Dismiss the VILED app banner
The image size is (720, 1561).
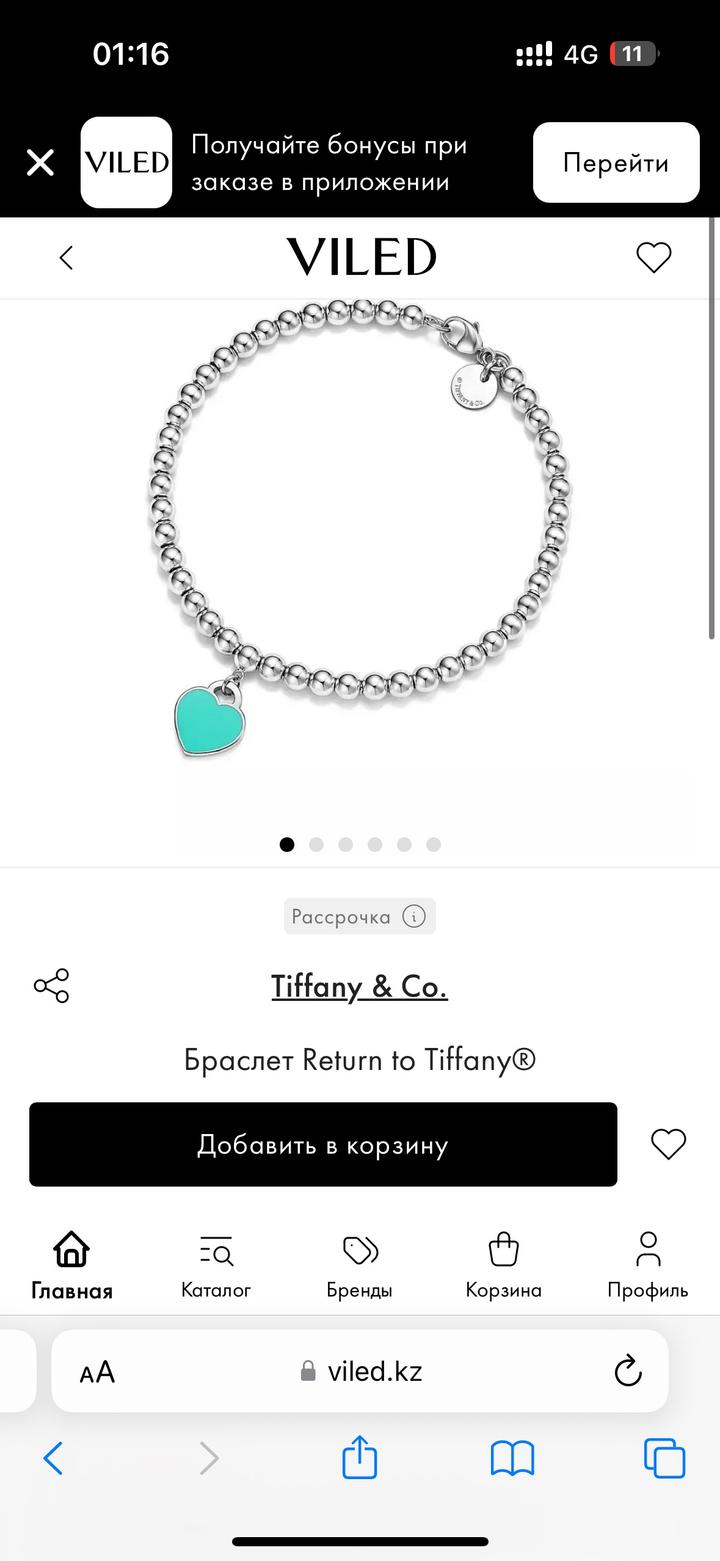pos(40,163)
